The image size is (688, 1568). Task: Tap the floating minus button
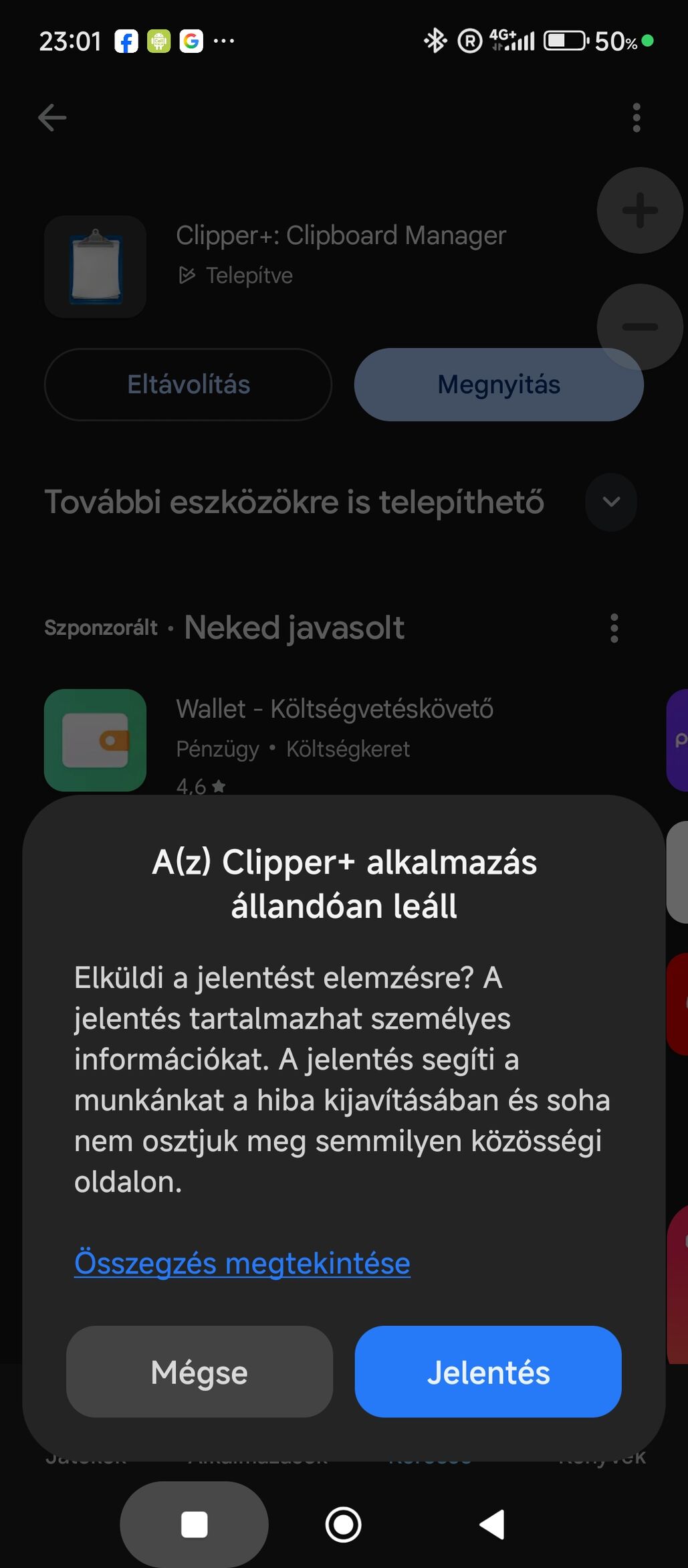pos(640,326)
